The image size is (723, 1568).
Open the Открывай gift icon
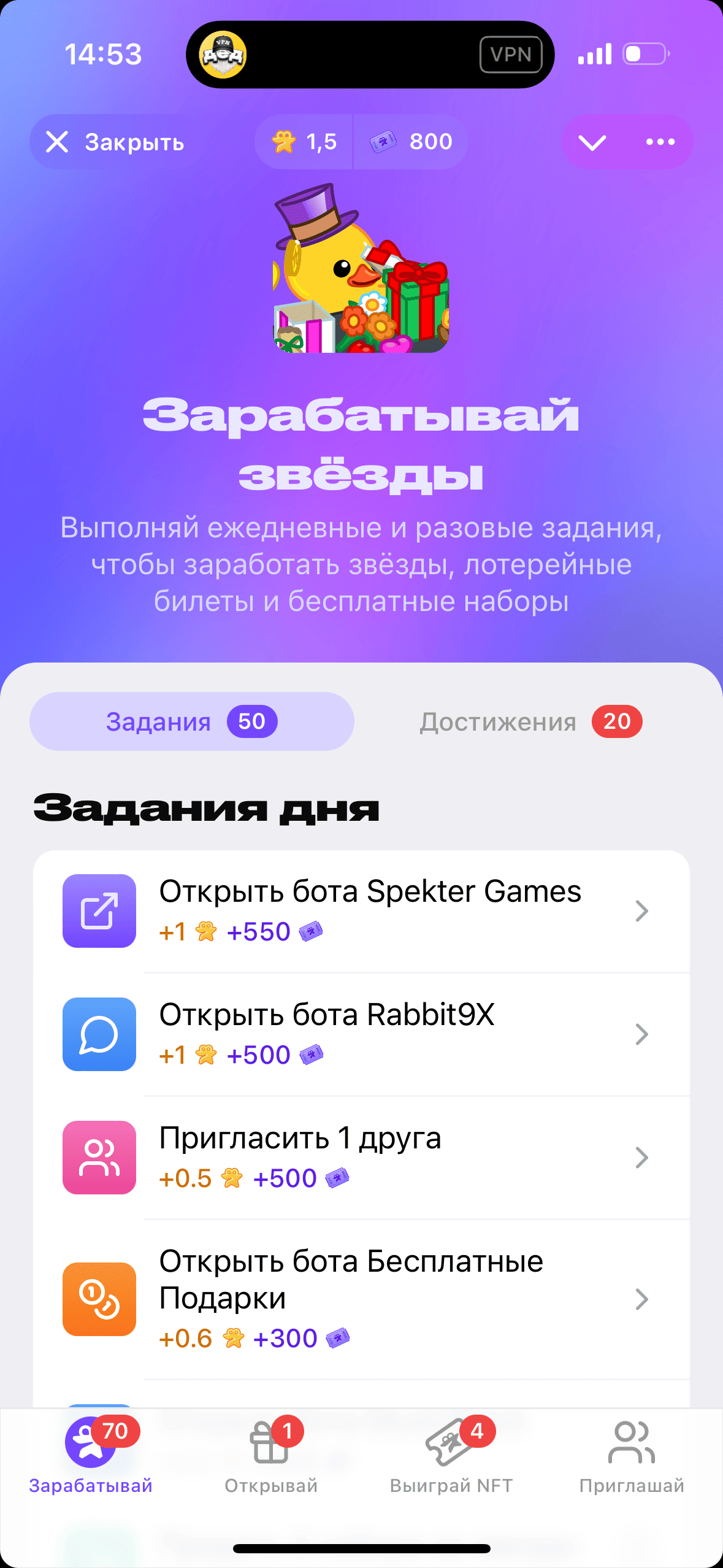click(x=269, y=1443)
